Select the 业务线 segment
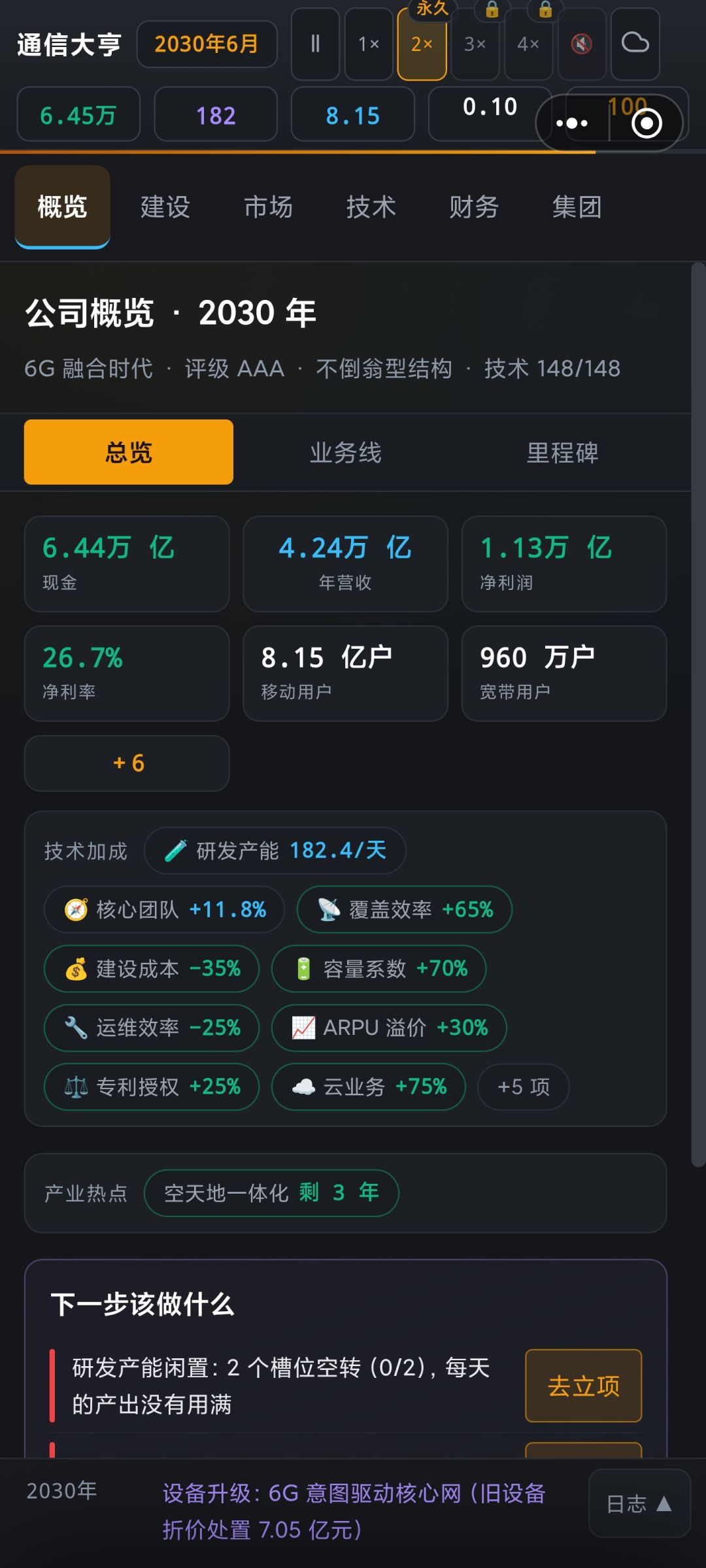 [x=345, y=452]
